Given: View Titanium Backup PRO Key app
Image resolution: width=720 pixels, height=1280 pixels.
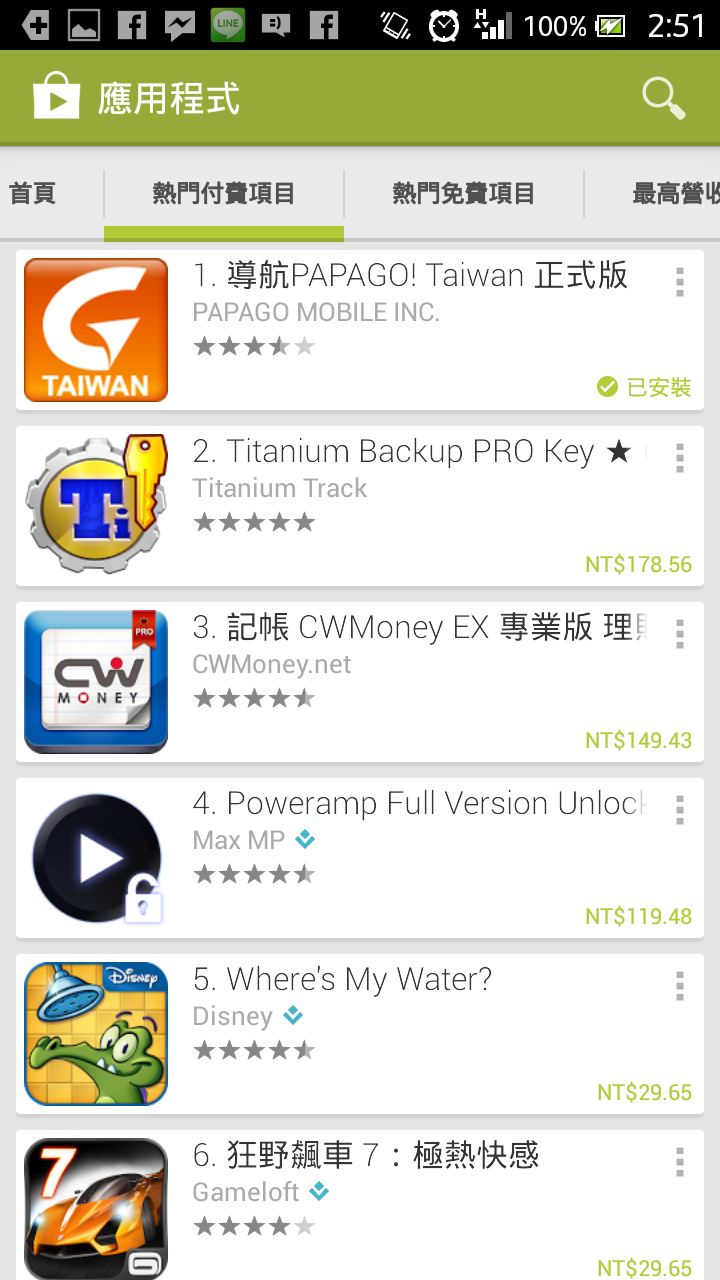Looking at the screenshot, I should point(400,506).
